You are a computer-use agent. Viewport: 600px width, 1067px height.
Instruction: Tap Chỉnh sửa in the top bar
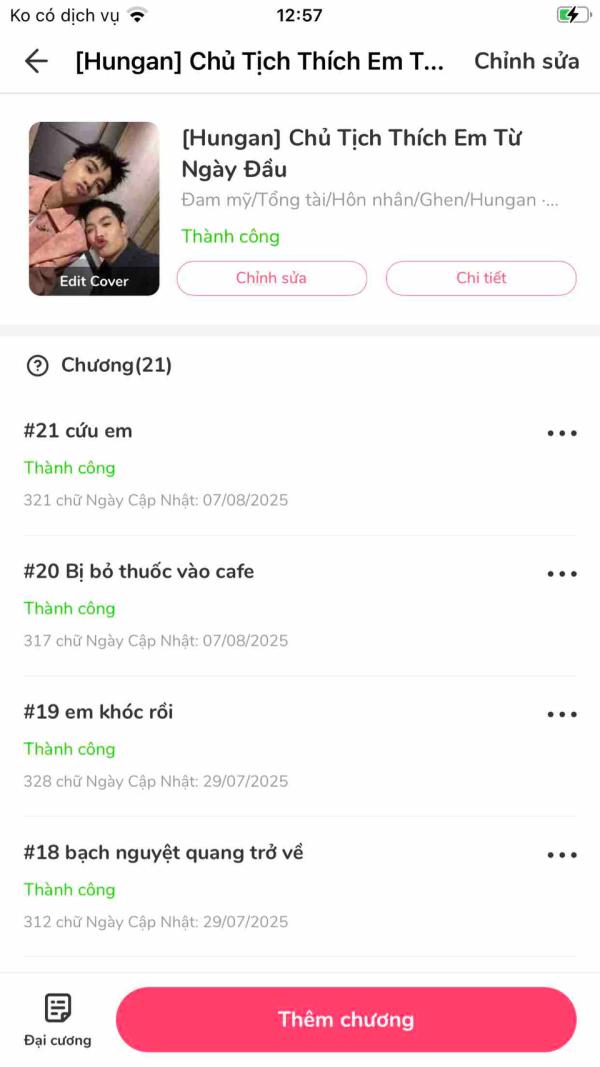coord(526,61)
